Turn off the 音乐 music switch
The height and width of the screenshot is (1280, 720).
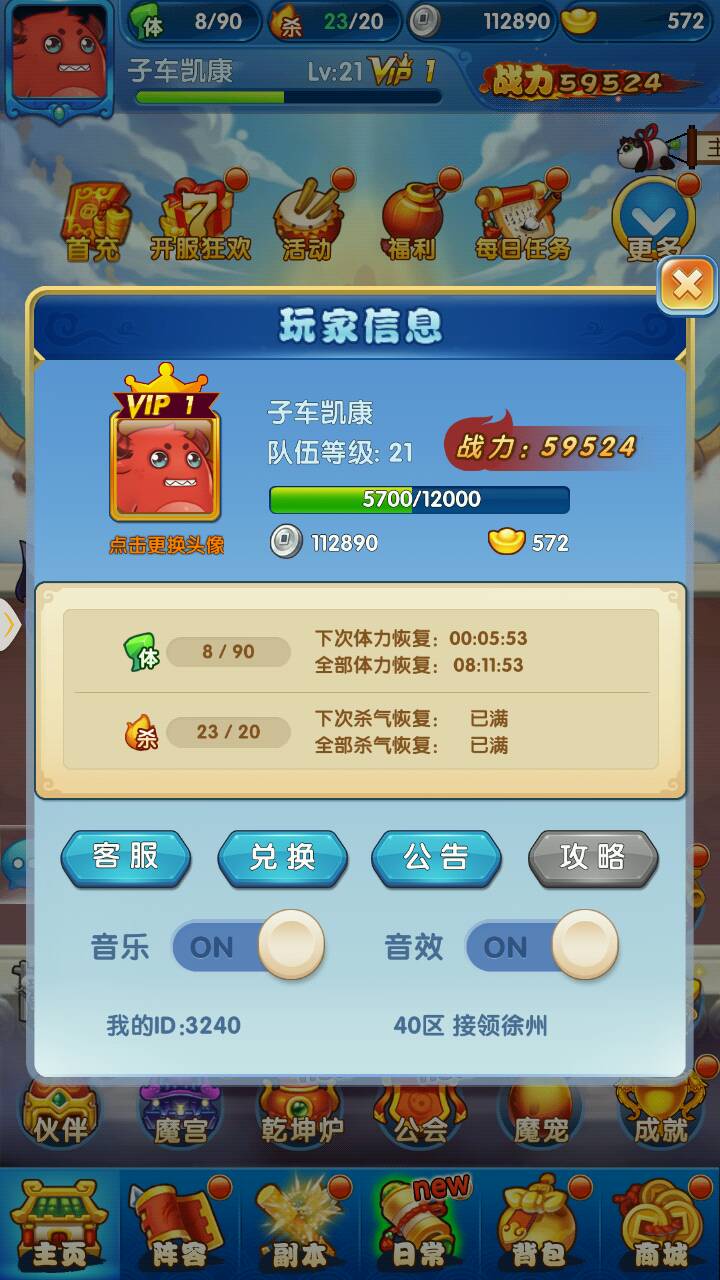248,945
